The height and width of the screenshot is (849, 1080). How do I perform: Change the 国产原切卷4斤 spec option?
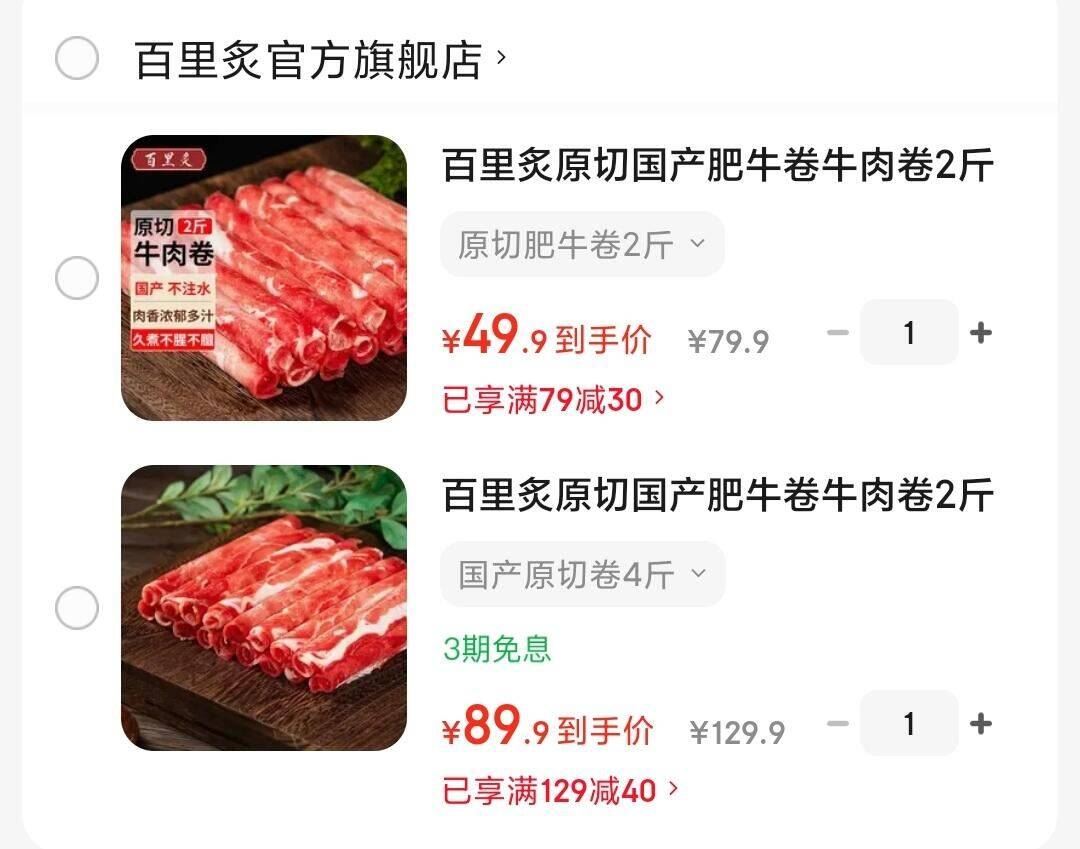(582, 574)
